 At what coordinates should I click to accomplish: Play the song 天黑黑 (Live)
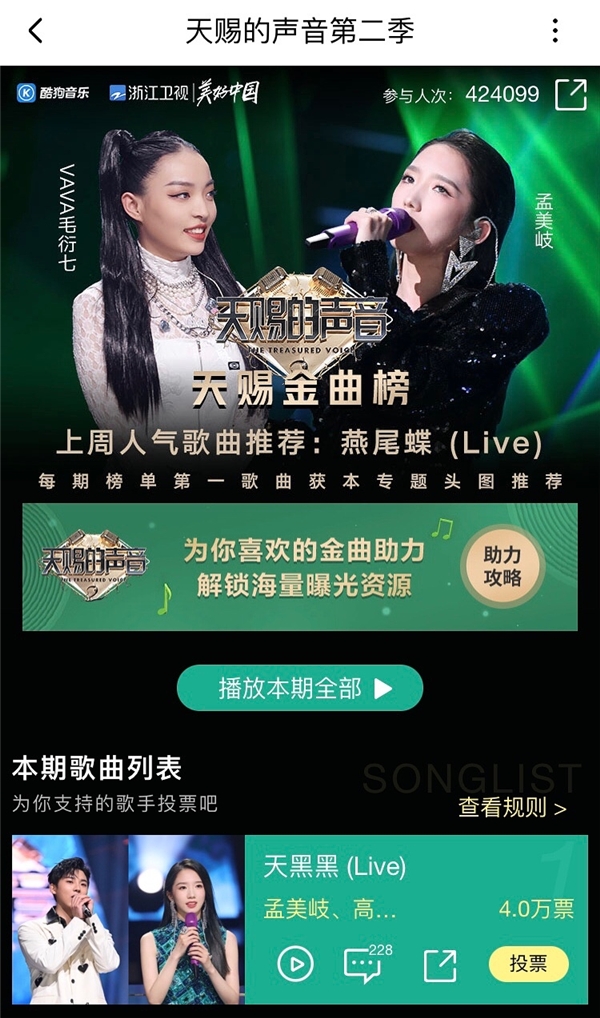tap(295, 964)
